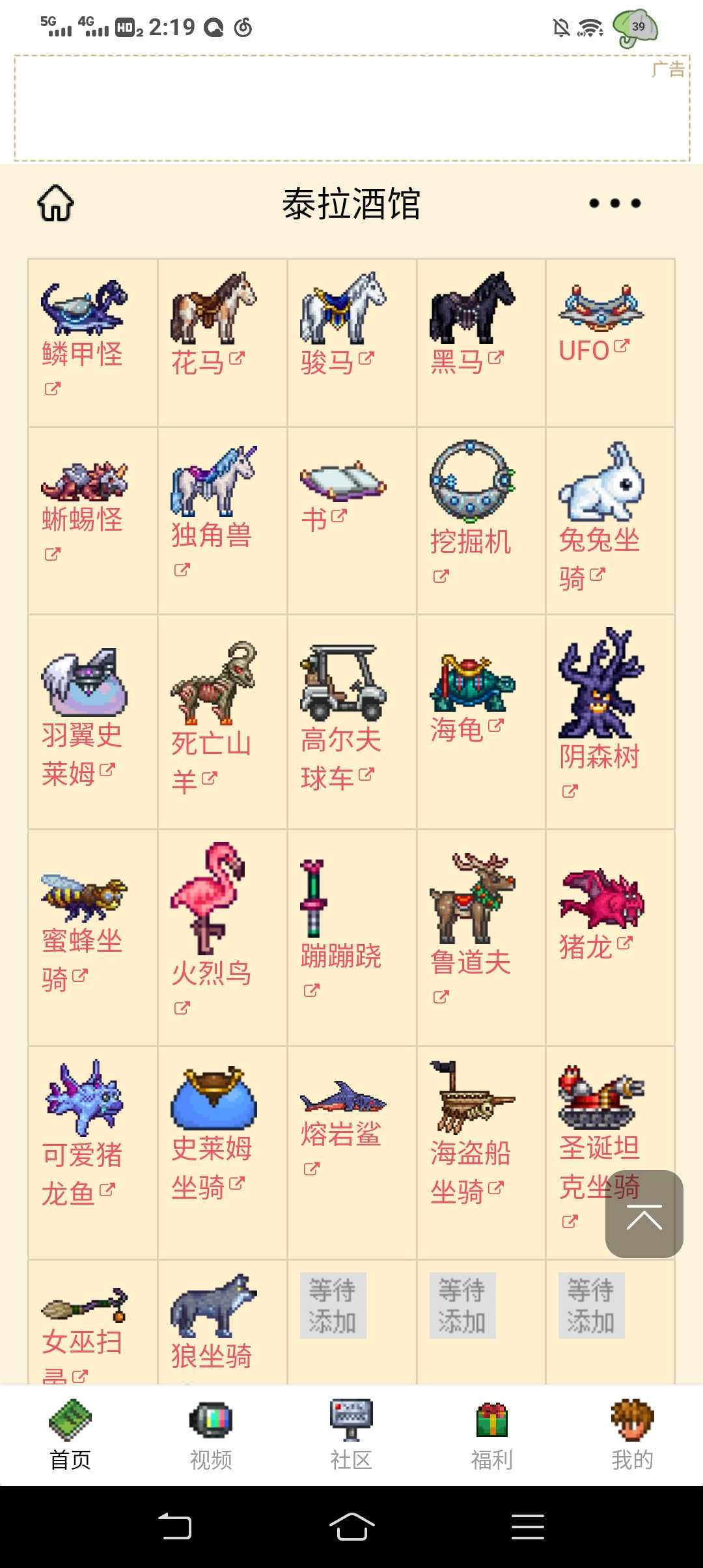Open the UFO mount link

585,351
